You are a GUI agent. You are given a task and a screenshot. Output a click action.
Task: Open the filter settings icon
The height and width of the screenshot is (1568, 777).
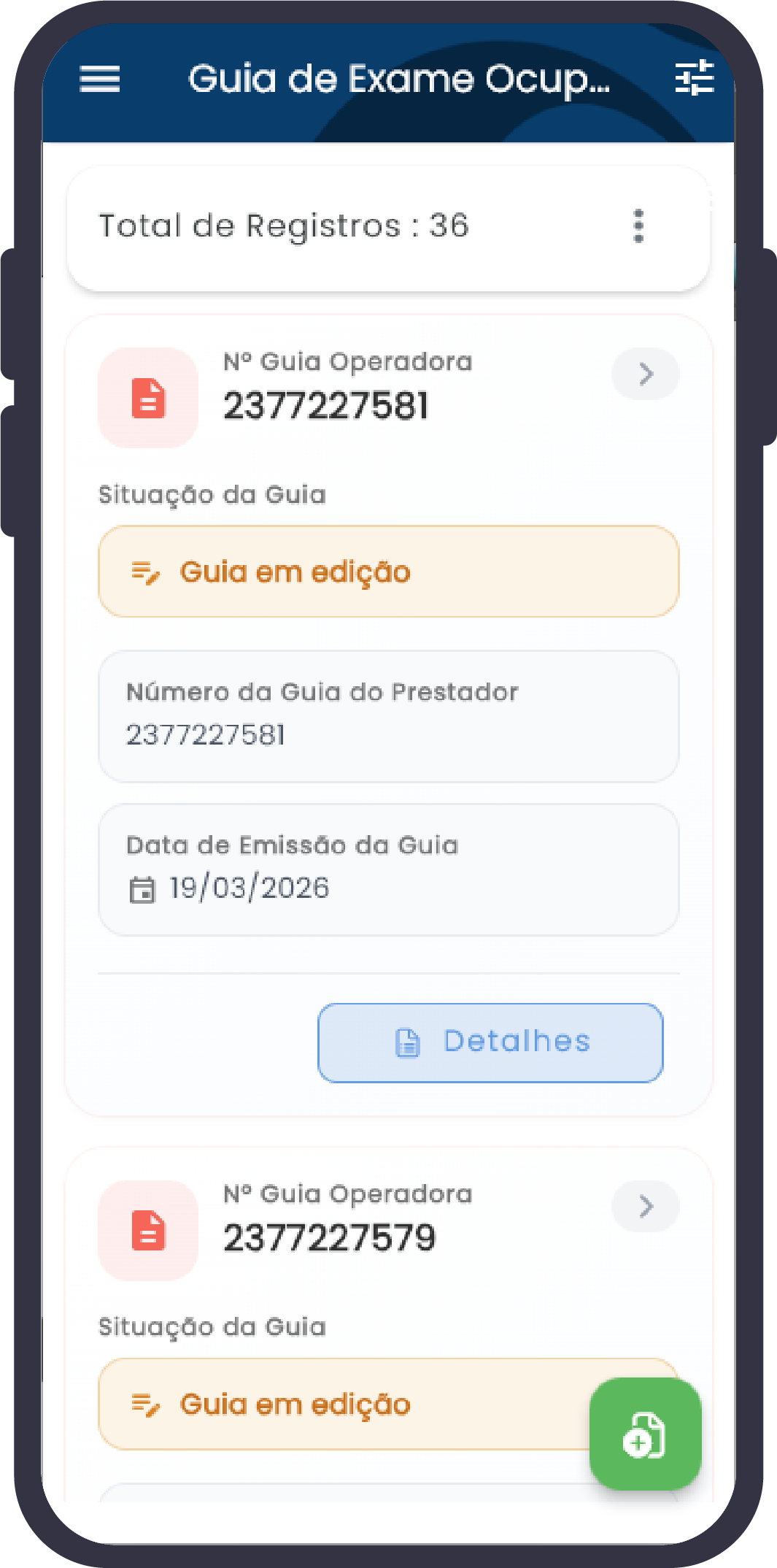click(x=693, y=77)
